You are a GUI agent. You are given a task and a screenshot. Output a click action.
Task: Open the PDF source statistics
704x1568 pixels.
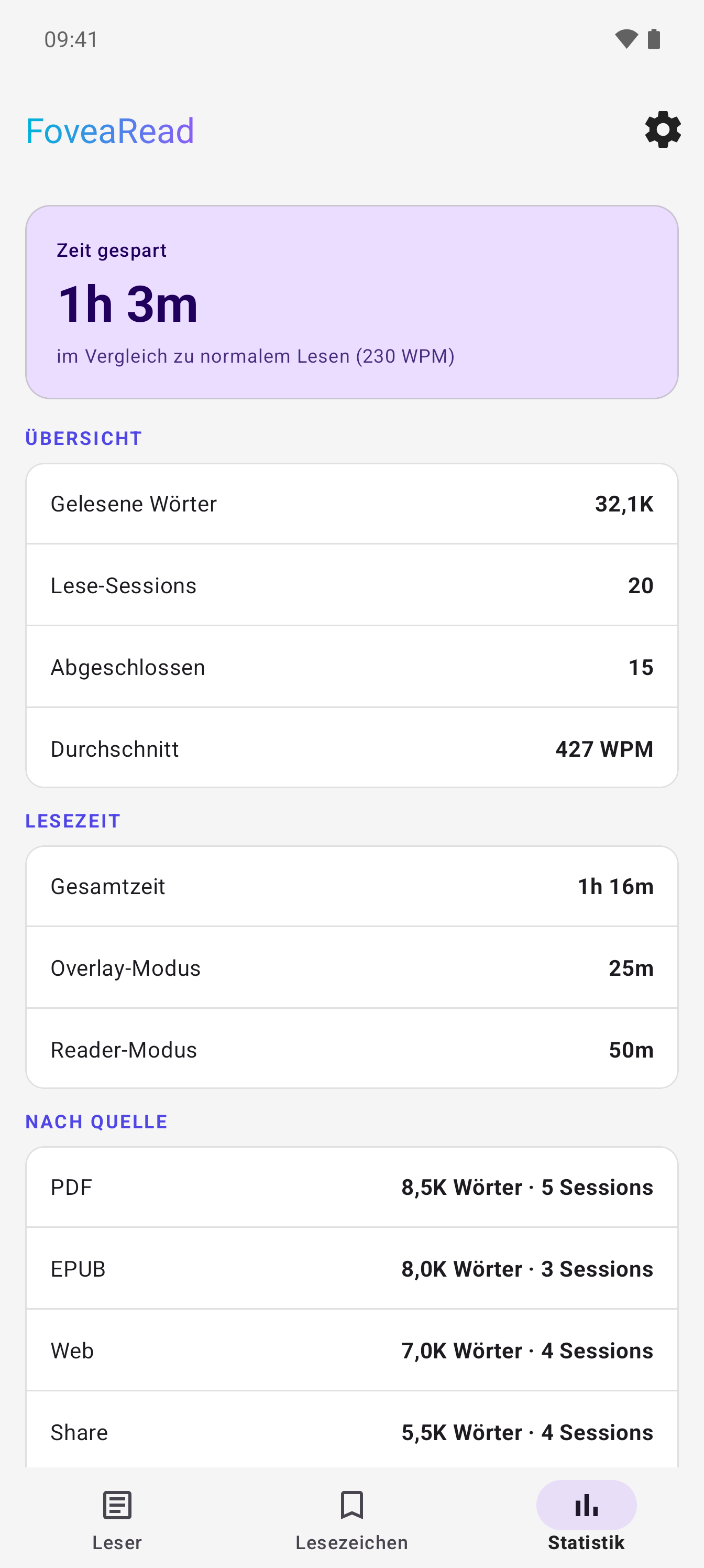(x=351, y=1187)
